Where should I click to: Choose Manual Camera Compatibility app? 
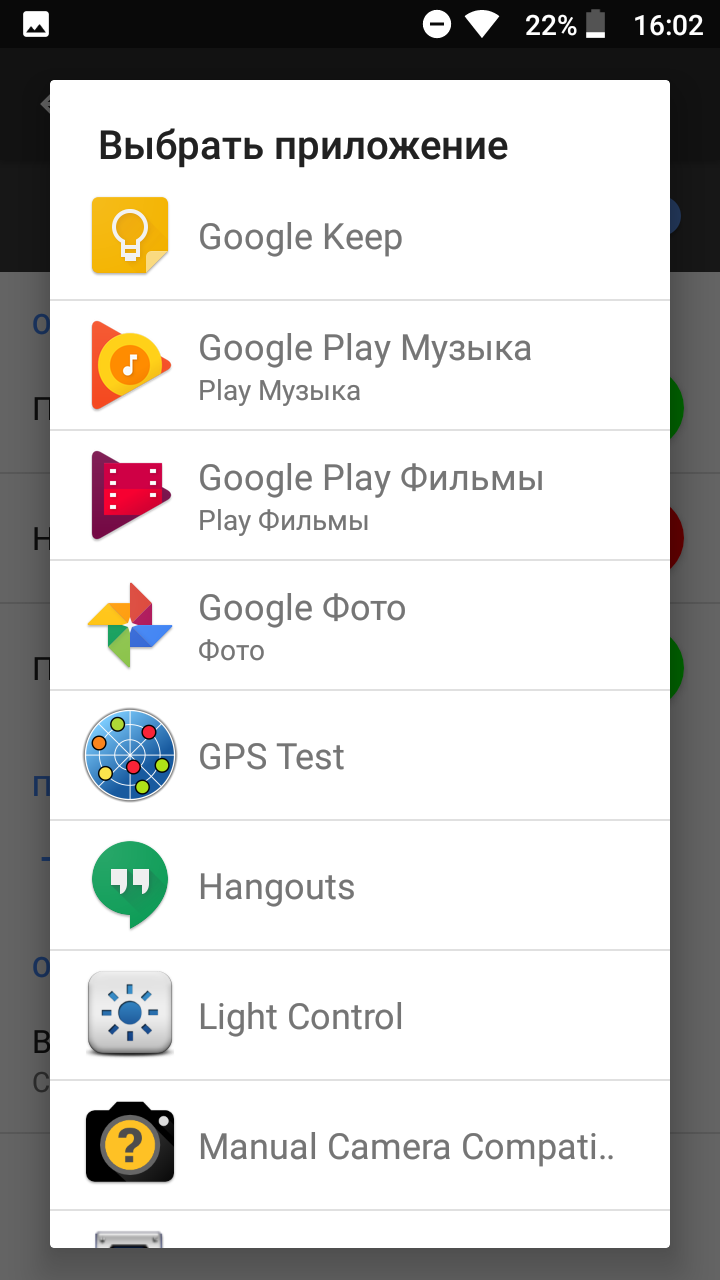360,1145
